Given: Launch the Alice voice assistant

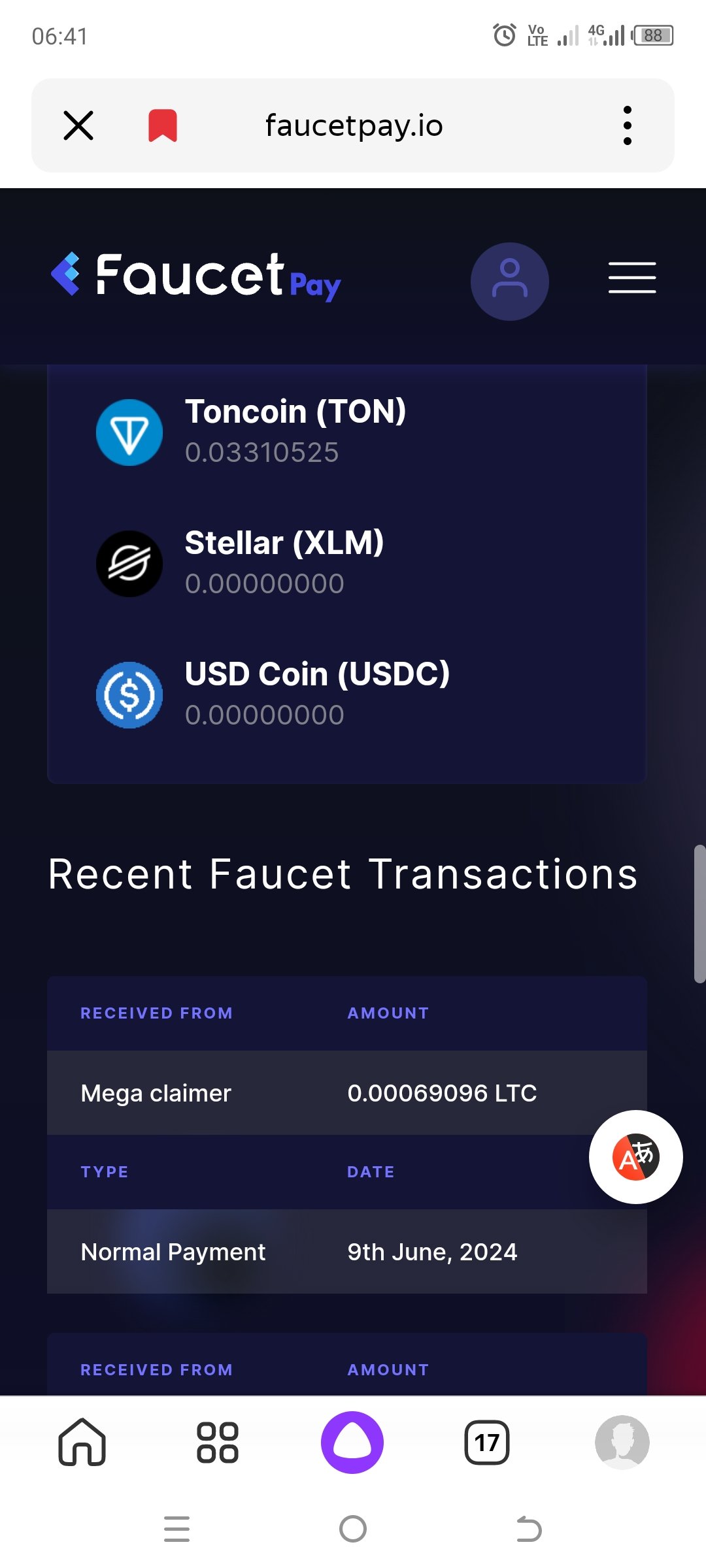Looking at the screenshot, I should 352,1442.
